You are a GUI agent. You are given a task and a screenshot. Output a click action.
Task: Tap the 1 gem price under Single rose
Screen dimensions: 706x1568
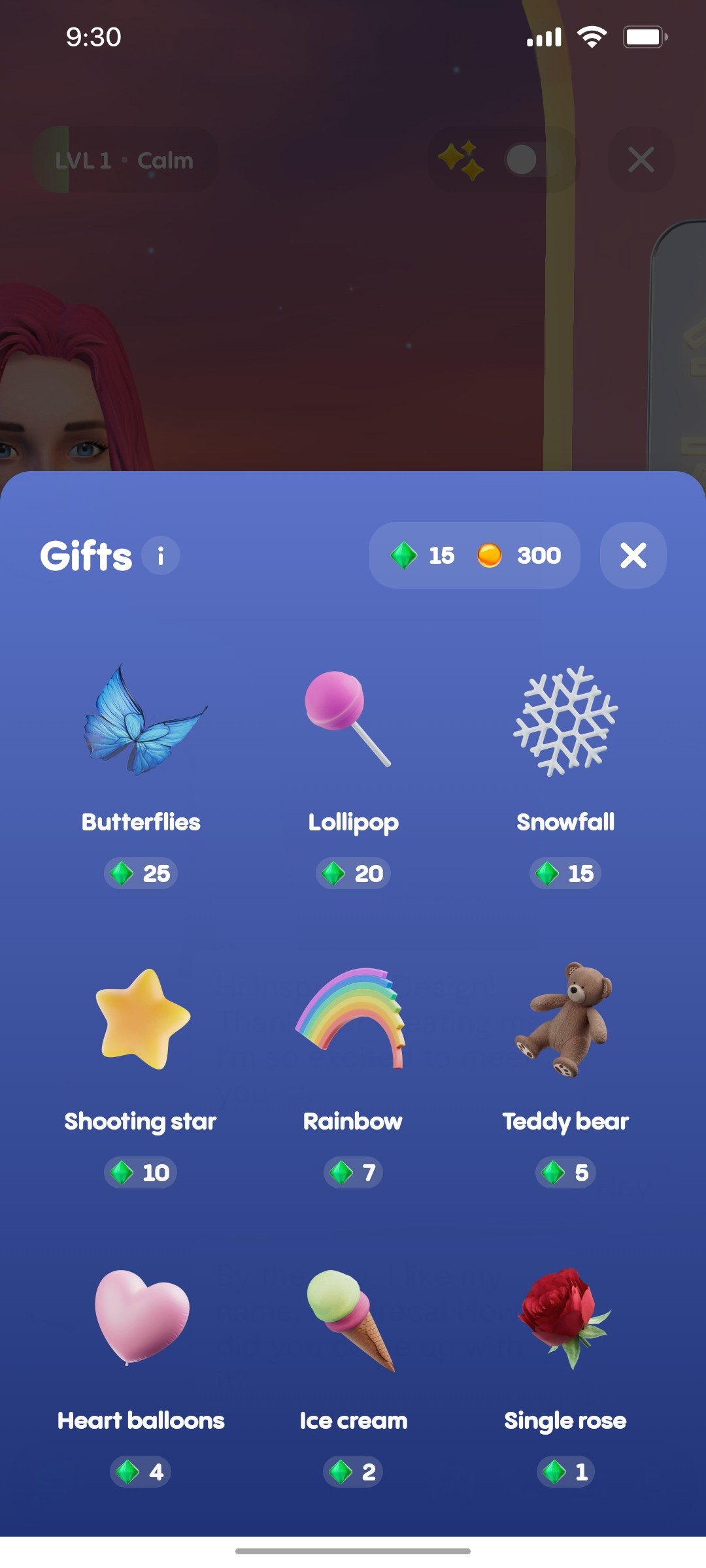point(565,1471)
